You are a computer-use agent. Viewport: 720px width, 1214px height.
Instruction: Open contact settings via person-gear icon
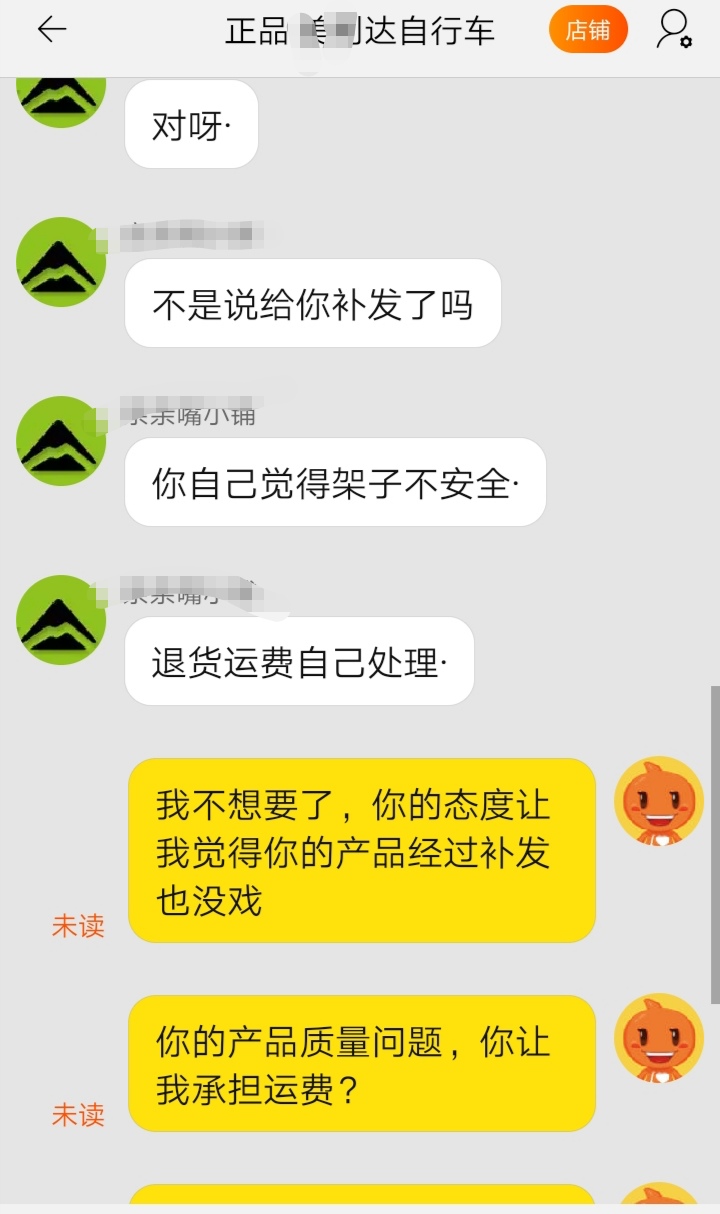click(675, 31)
